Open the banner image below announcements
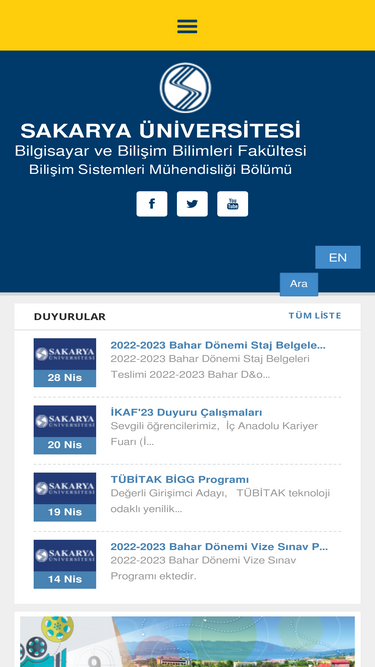375x667 pixels. point(188,641)
